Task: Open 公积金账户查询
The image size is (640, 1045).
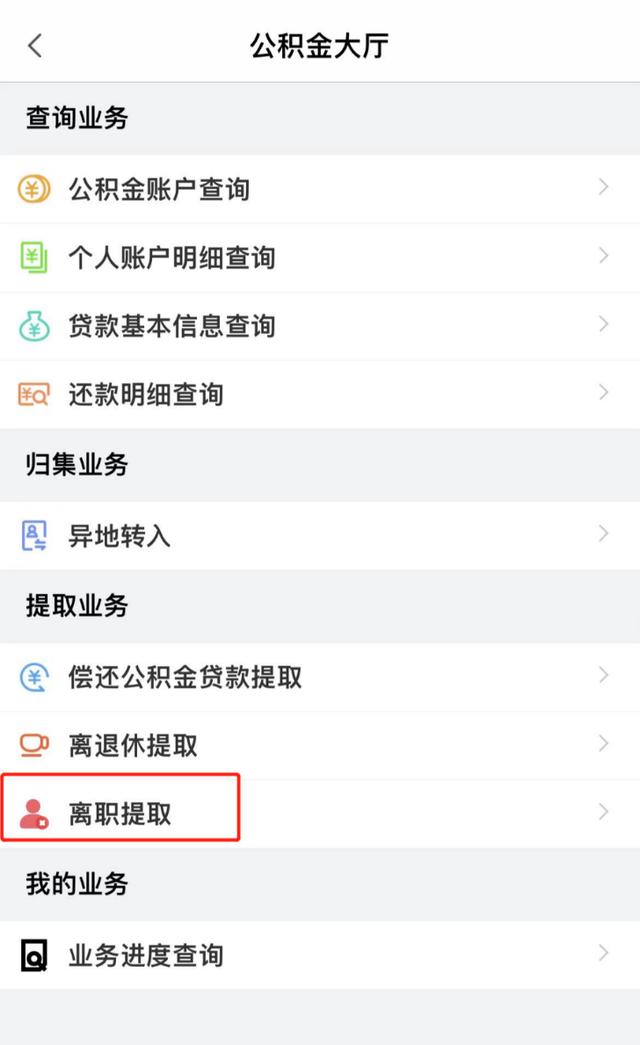Action: point(160,189)
